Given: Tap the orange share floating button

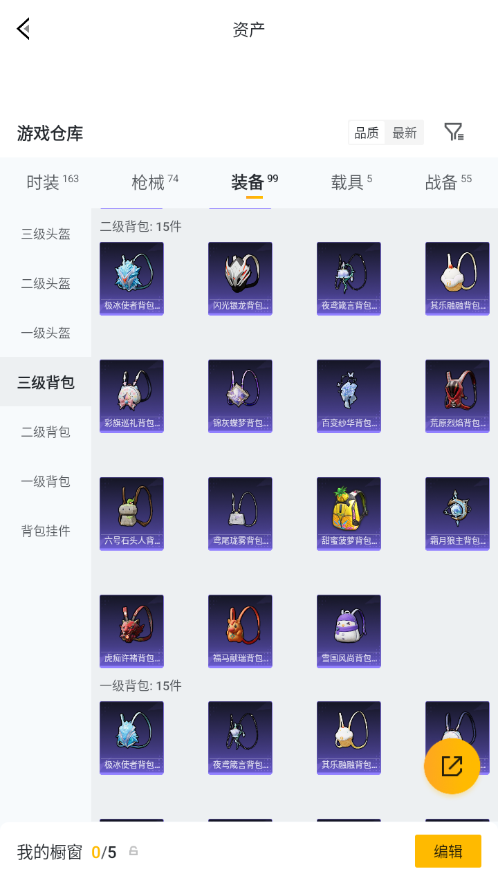Looking at the screenshot, I should tap(452, 766).
